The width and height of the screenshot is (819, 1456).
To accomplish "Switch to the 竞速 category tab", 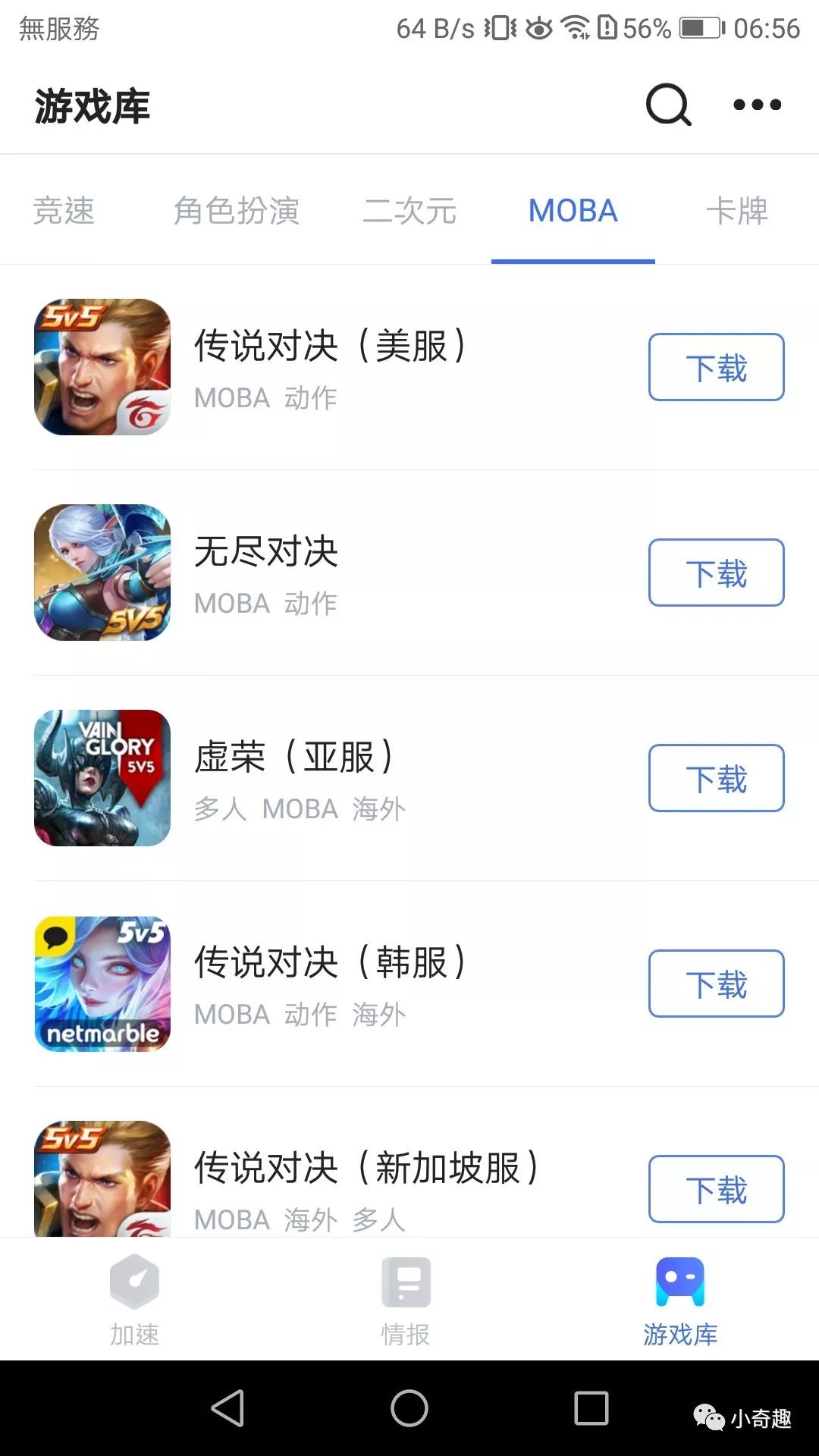I will tap(64, 211).
